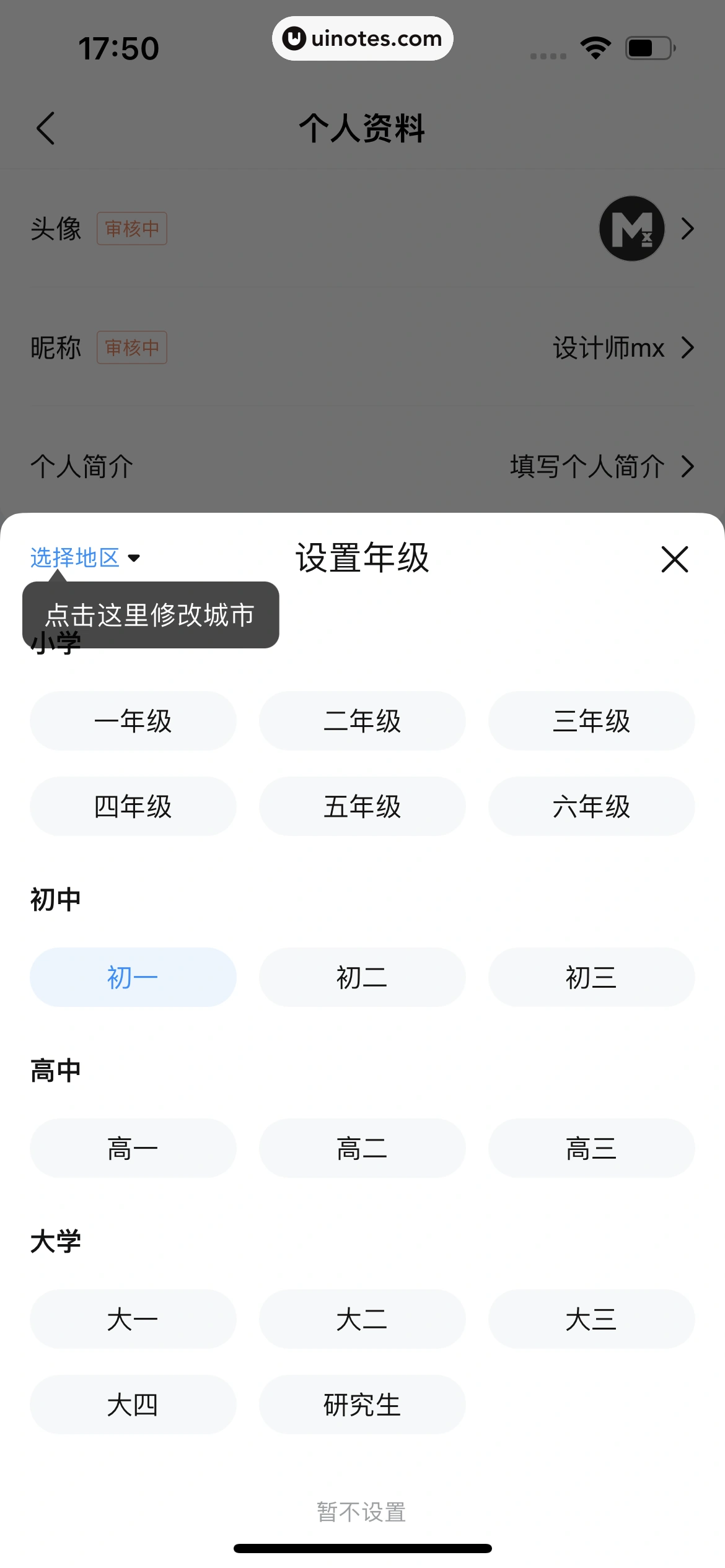Select 四年级 grade chip
The image size is (725, 1568).
click(x=133, y=806)
